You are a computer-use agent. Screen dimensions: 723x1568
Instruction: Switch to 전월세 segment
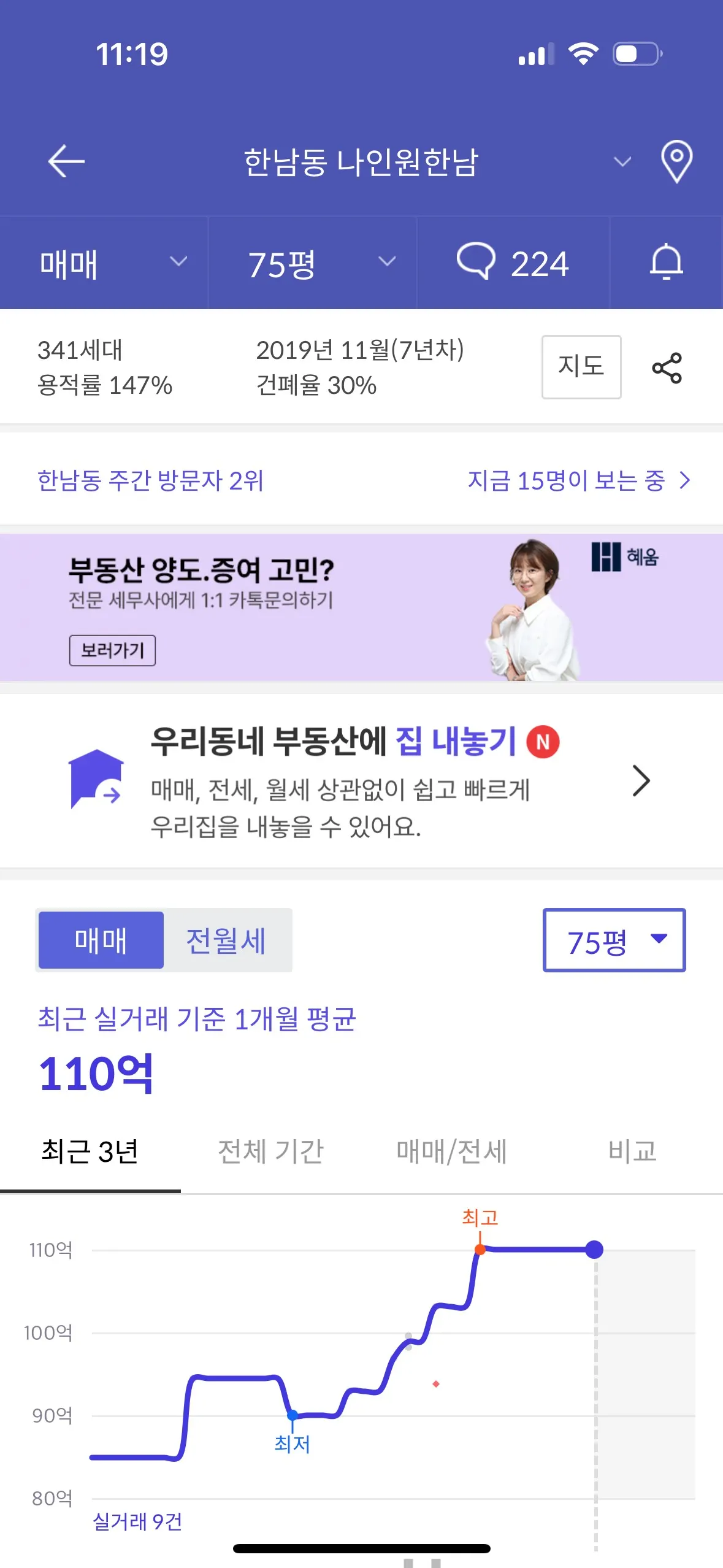tap(226, 940)
